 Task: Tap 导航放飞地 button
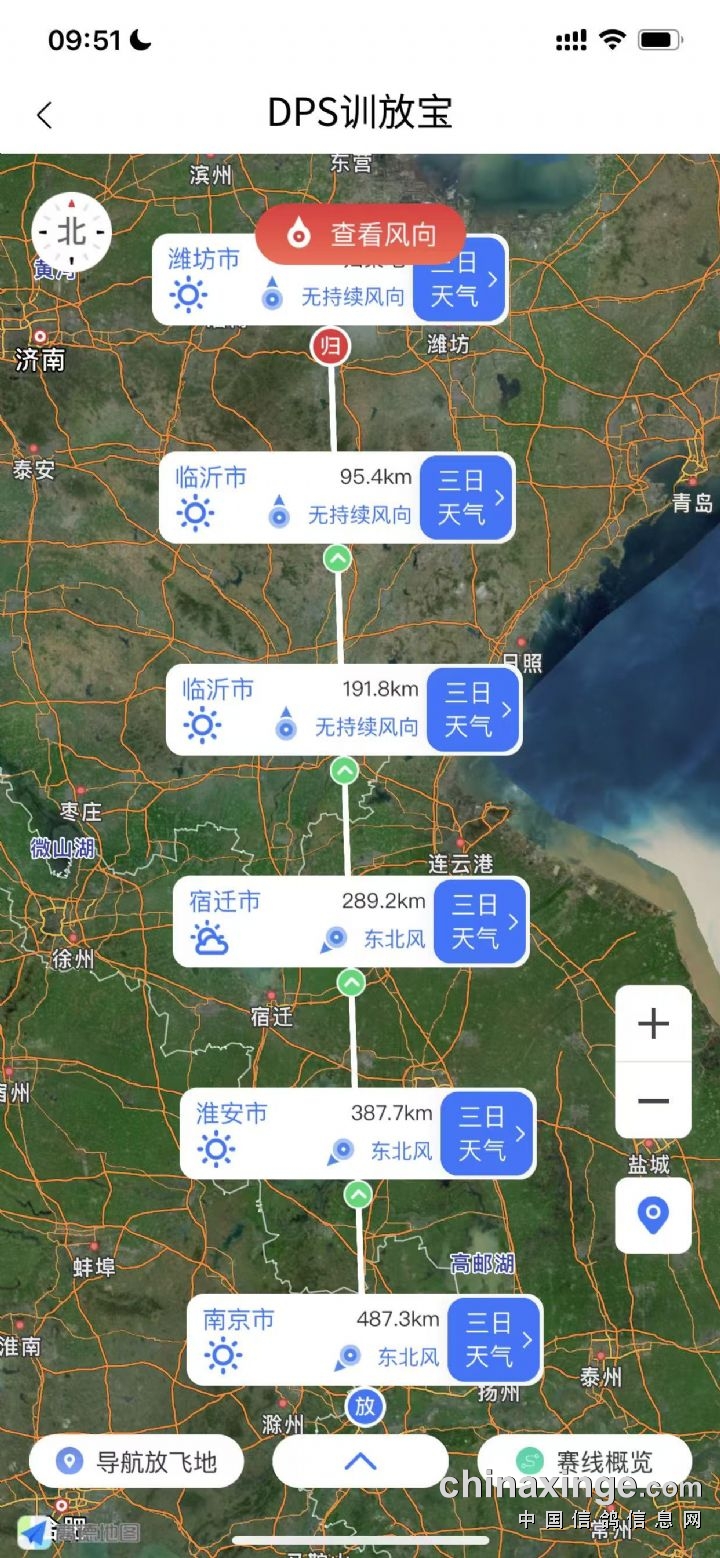[x=137, y=1462]
